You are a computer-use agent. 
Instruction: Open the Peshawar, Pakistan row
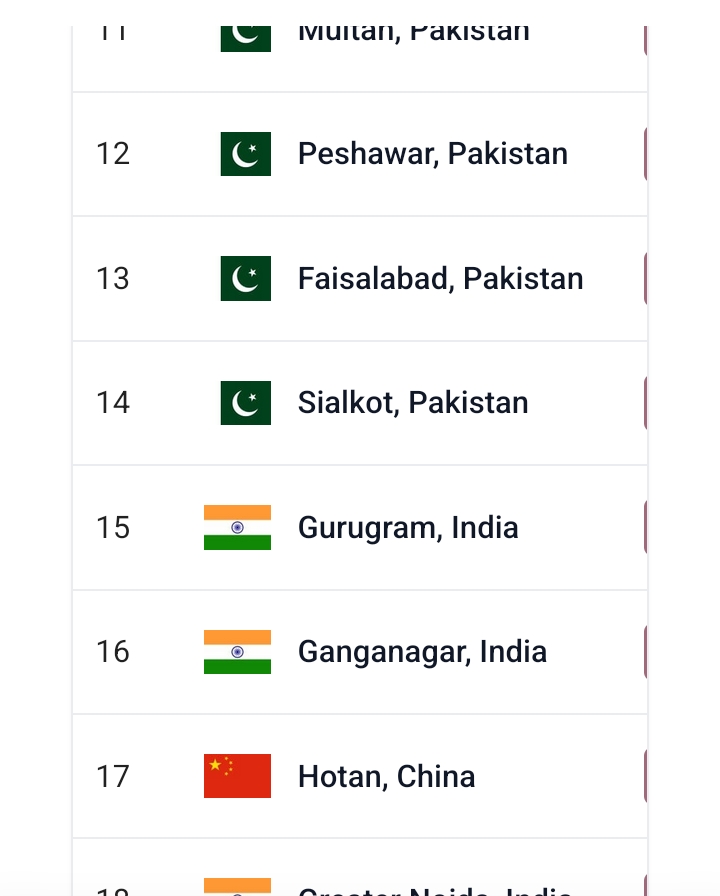432,154
